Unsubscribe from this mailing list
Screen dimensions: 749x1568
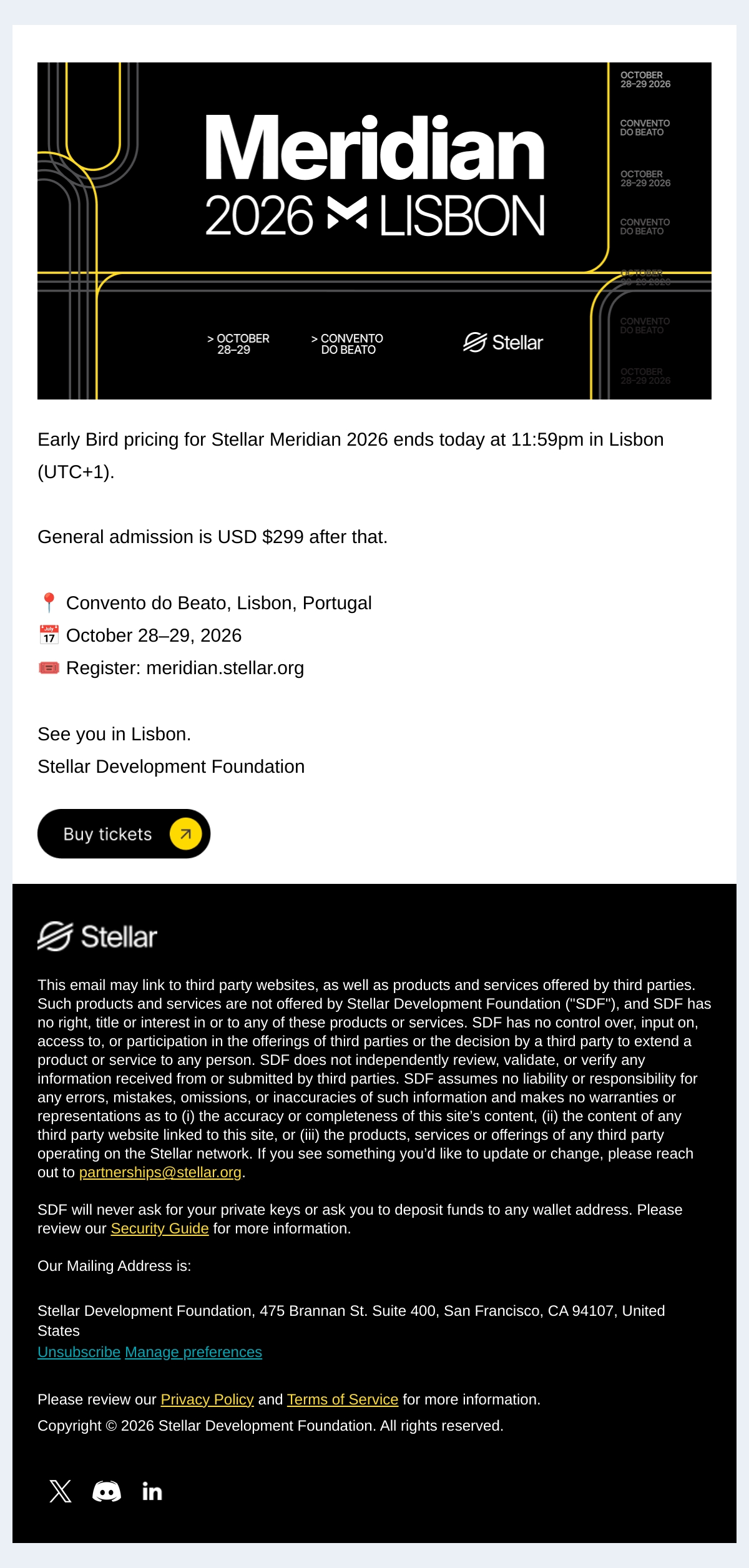point(79,1352)
